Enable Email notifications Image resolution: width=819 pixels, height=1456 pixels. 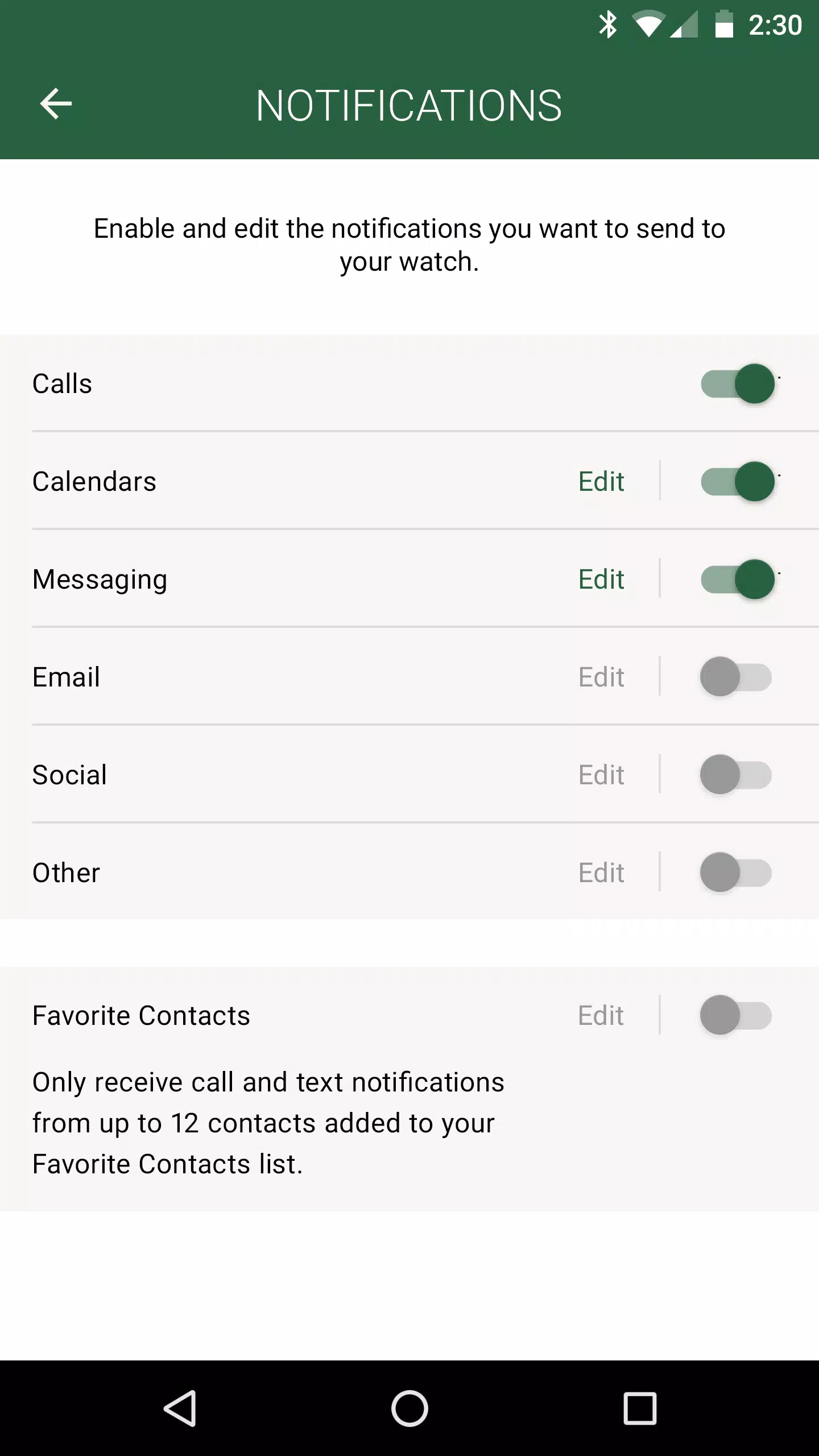736,677
